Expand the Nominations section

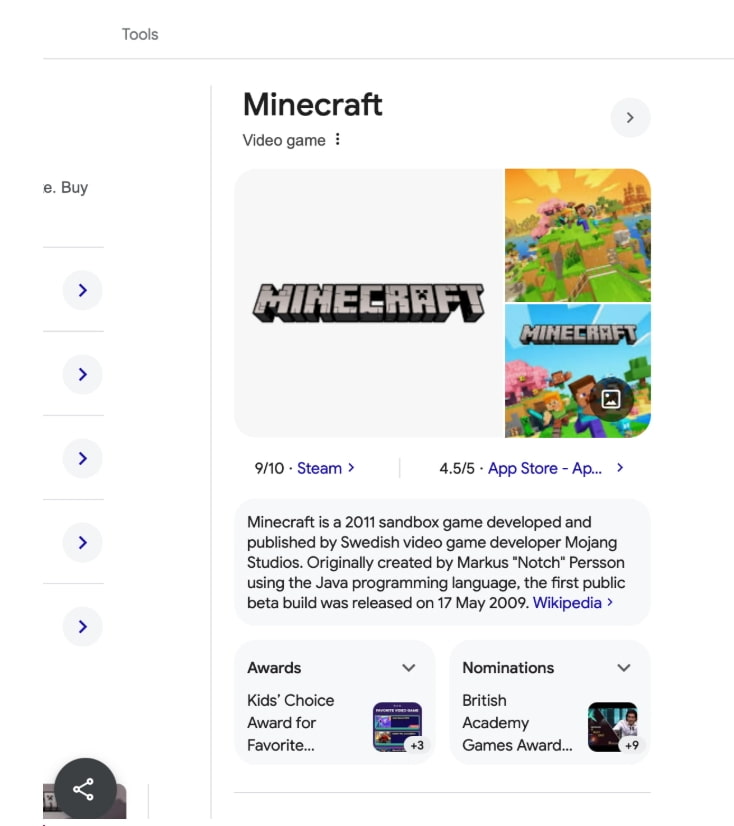point(624,668)
